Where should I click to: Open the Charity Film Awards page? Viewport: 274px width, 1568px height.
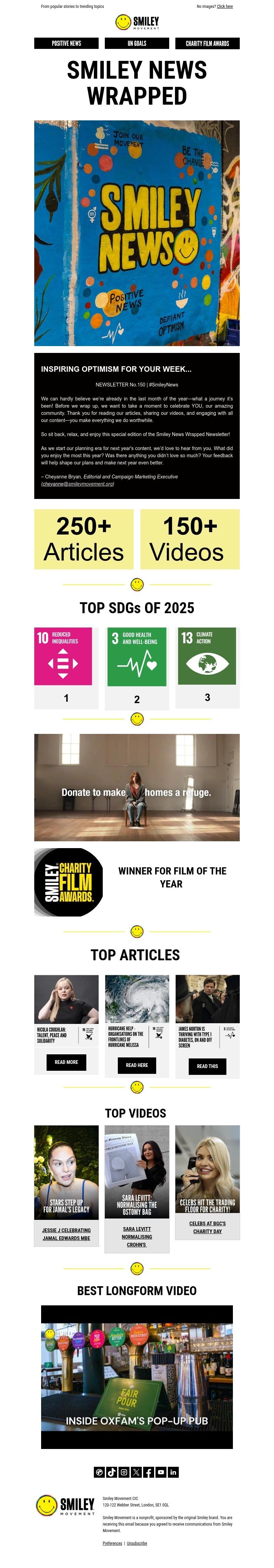[x=207, y=43]
